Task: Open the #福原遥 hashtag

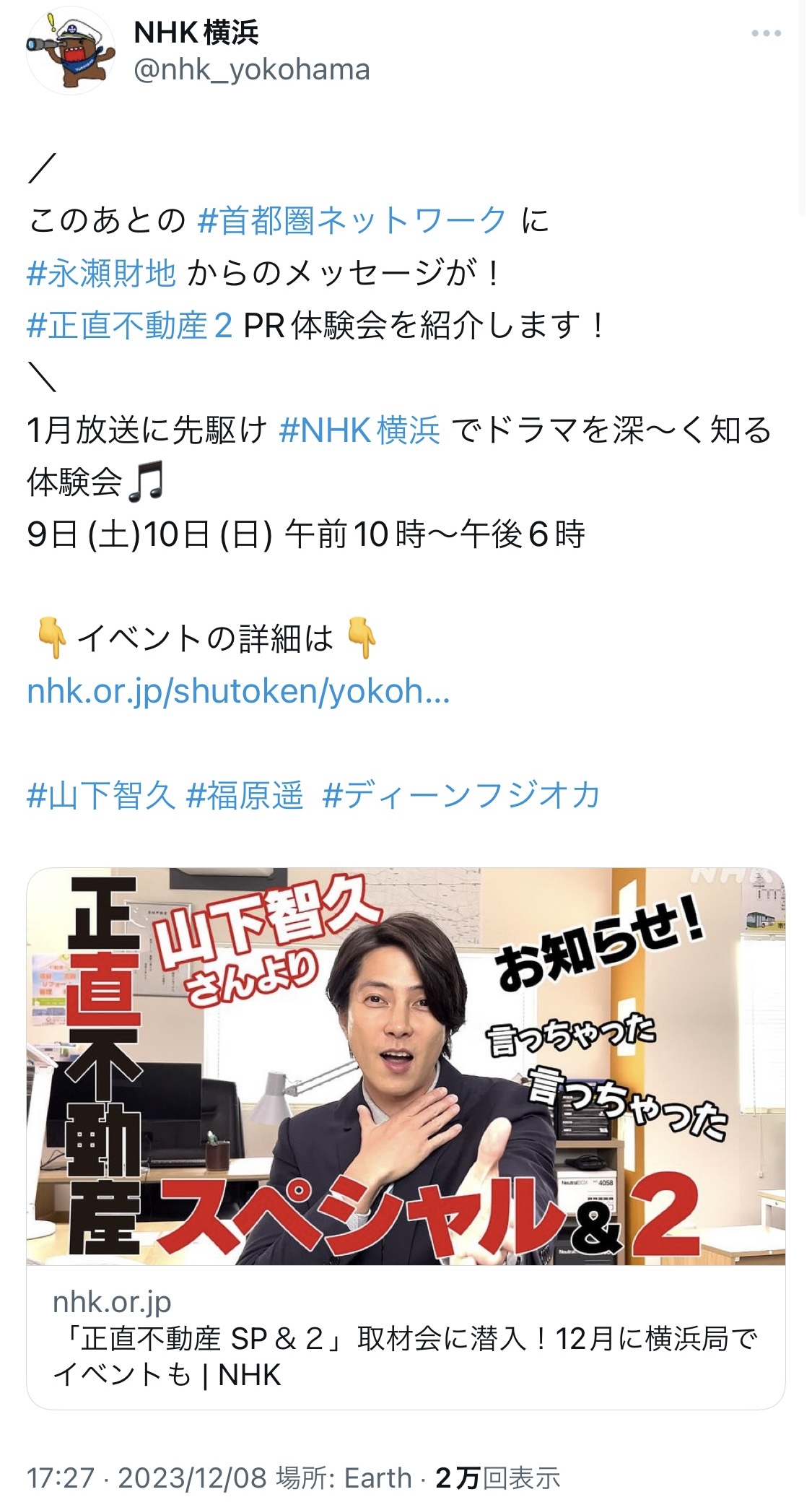Action: tap(245, 795)
